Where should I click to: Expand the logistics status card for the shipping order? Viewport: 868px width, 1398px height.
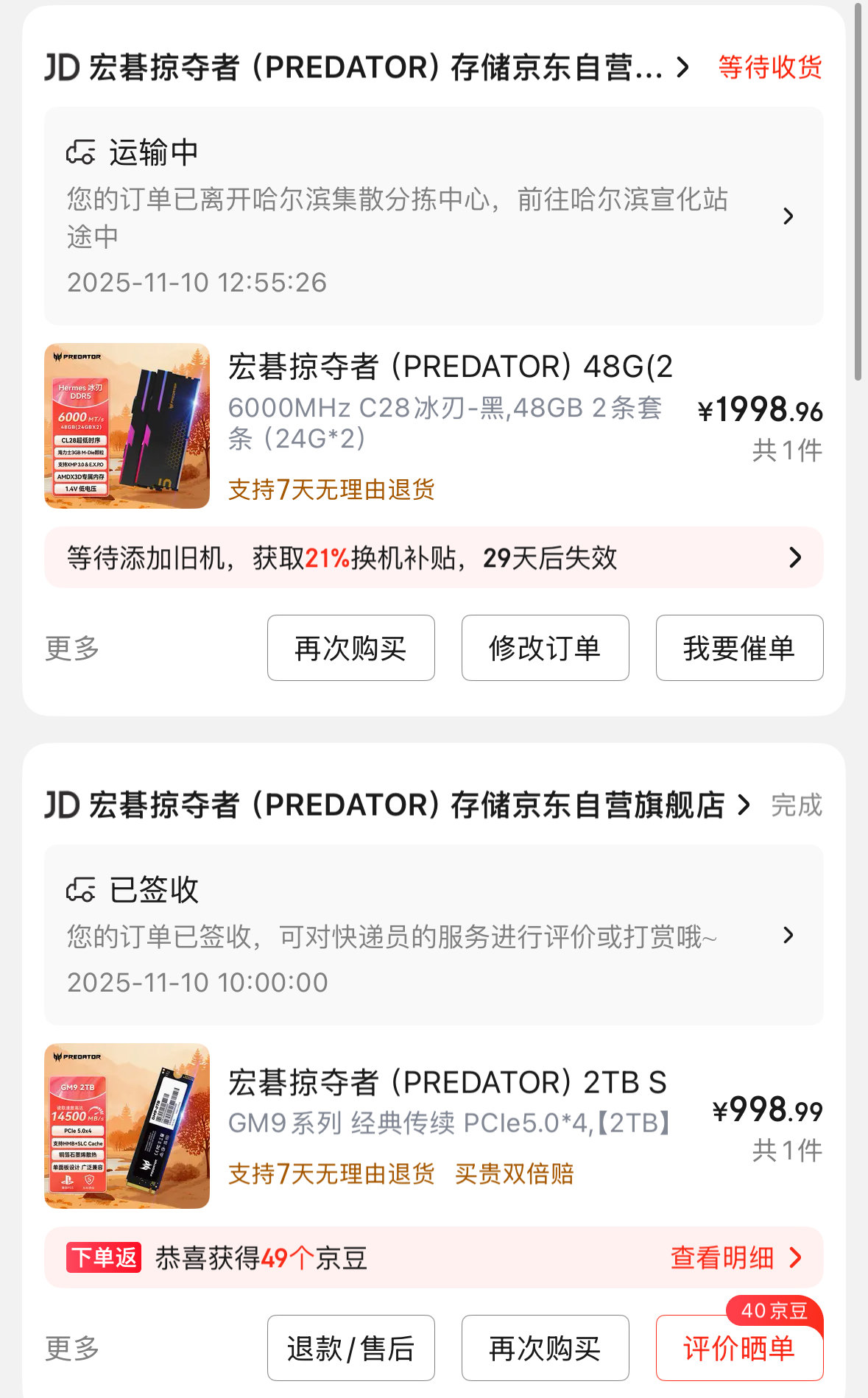(789, 216)
